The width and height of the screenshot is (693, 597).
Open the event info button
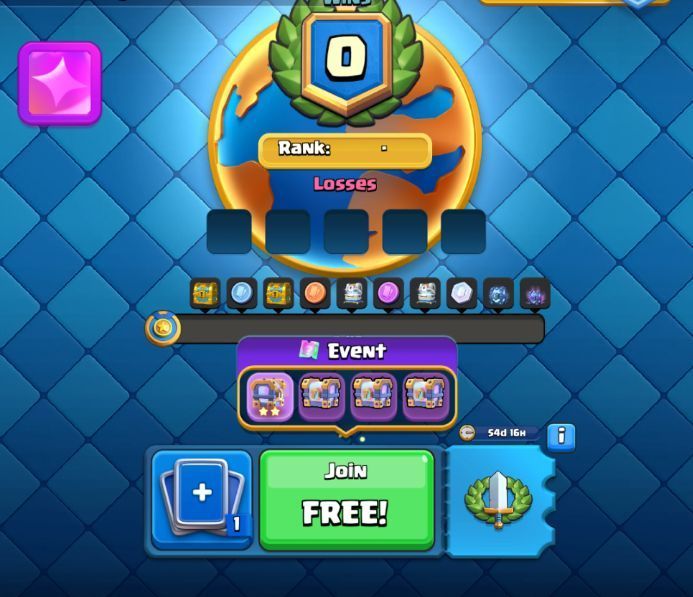click(561, 435)
